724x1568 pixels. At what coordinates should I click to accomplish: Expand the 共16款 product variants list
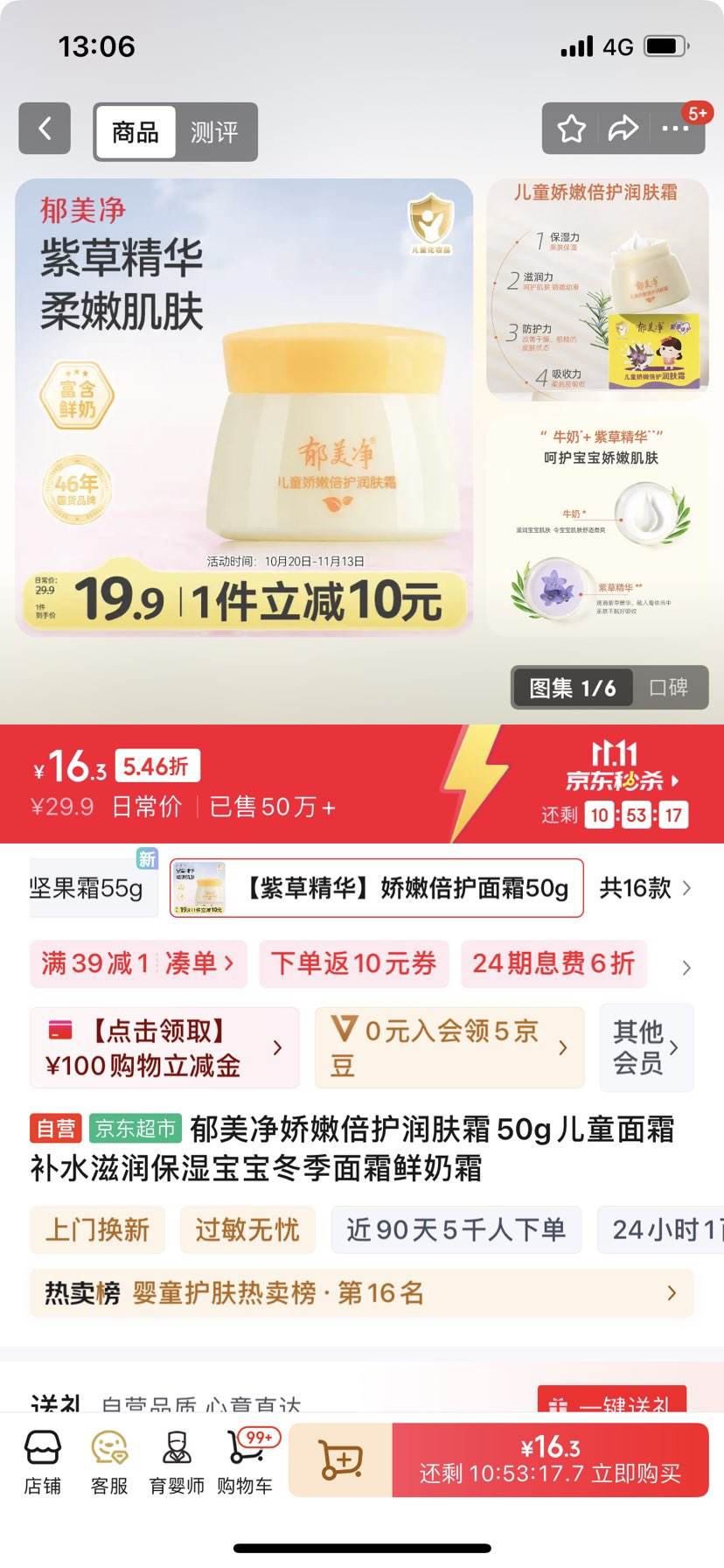pos(639,888)
